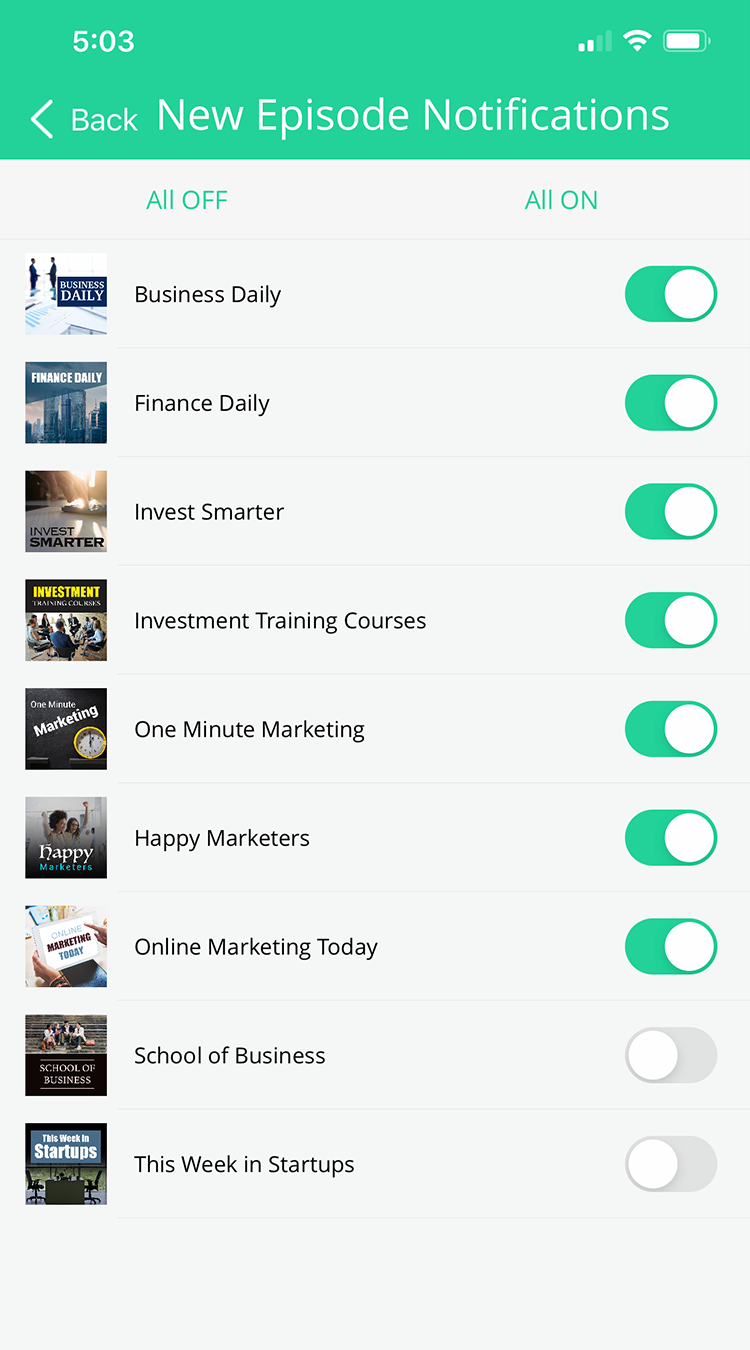Tap the back chevron icon
750x1350 pixels.
tap(41, 119)
